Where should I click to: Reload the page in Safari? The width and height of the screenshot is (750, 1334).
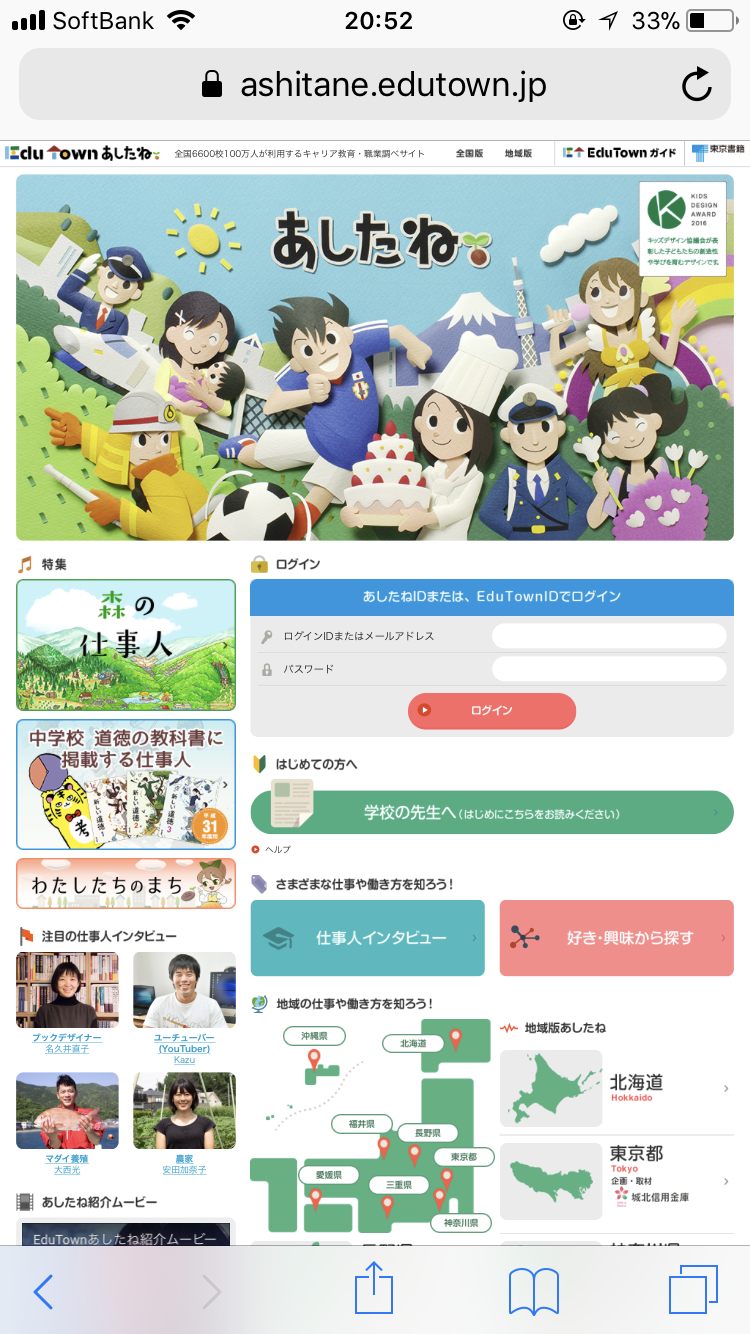pyautogui.click(x=696, y=85)
